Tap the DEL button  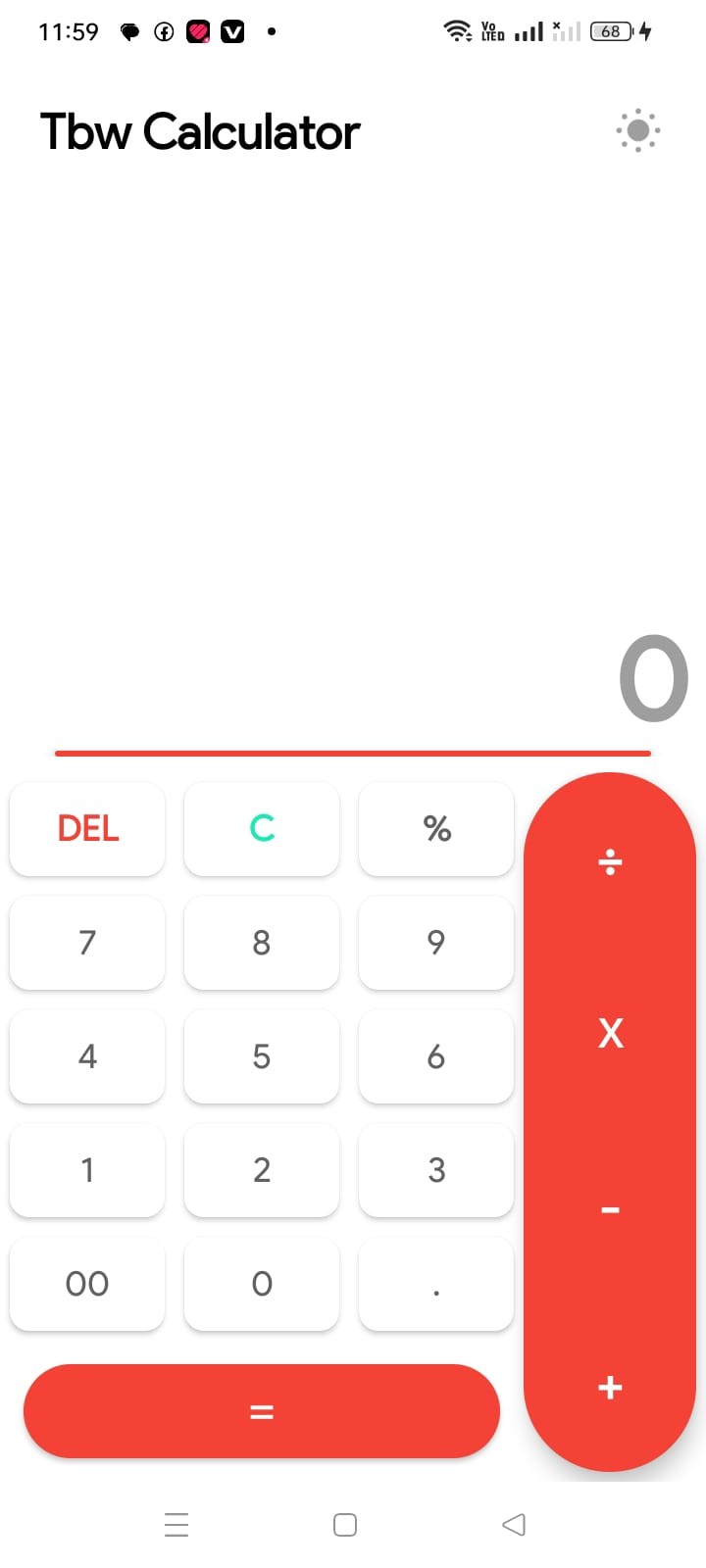pyautogui.click(x=87, y=829)
